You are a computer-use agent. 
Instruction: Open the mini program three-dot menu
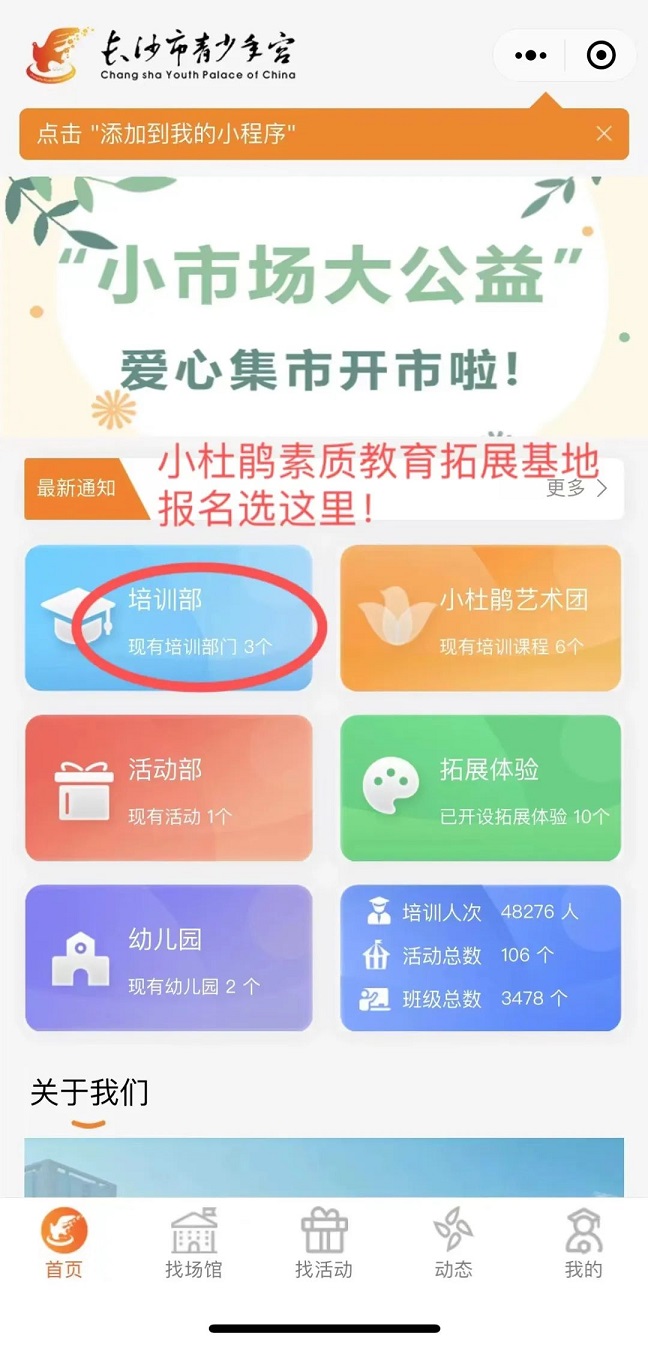pos(531,56)
